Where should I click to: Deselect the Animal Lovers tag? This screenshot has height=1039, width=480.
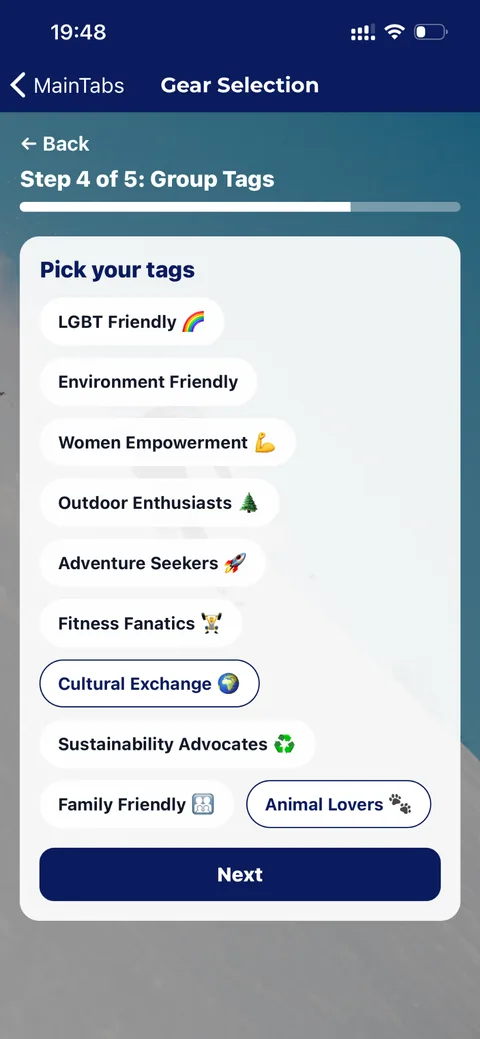pyautogui.click(x=339, y=804)
